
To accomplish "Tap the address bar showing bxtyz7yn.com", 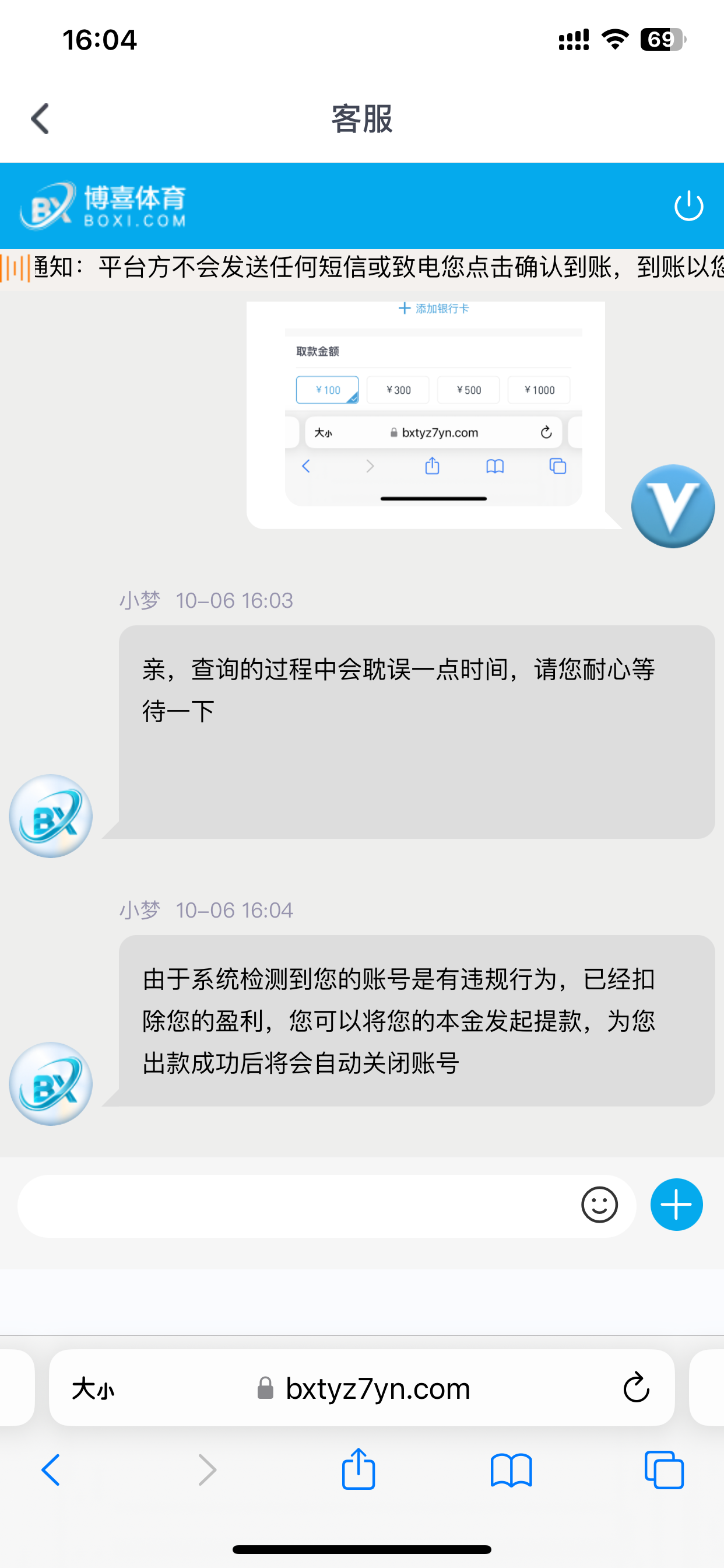I will (377, 1388).
